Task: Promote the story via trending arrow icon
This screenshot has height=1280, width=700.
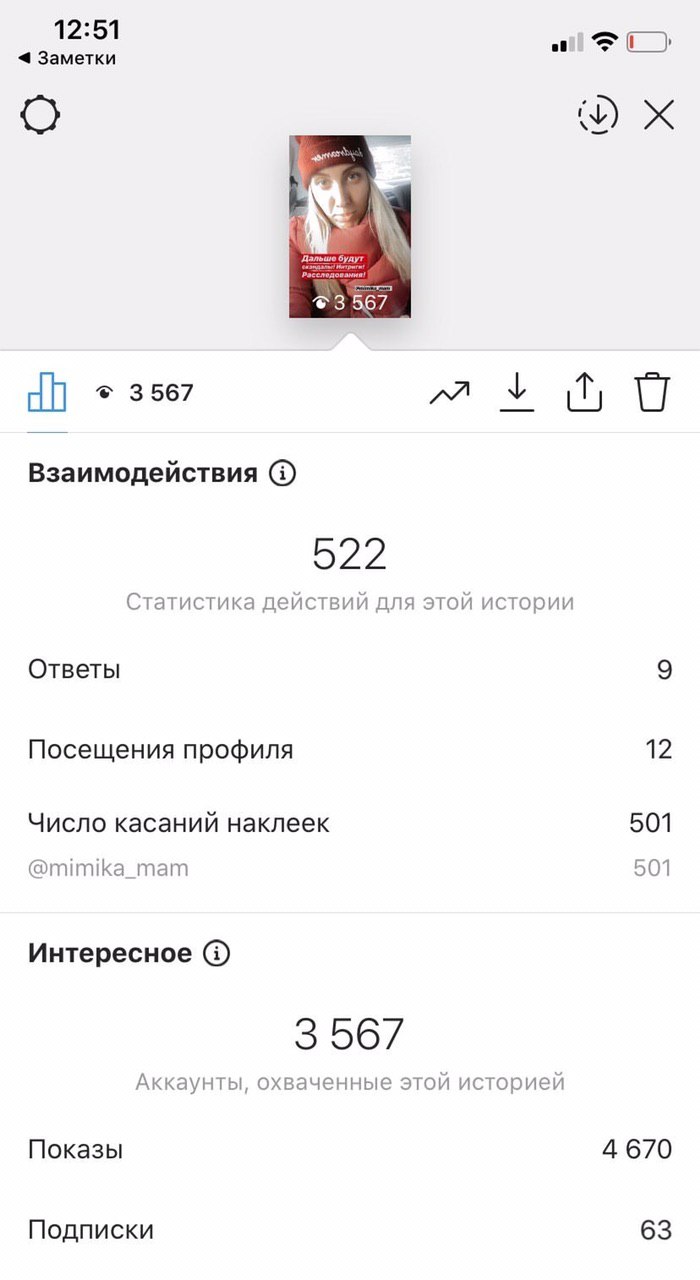Action: [450, 393]
